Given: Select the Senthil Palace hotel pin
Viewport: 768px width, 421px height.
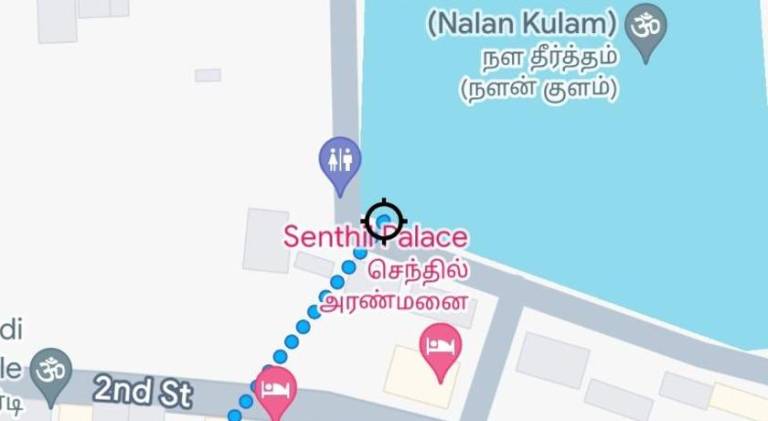Looking at the screenshot, I should pos(441,346).
